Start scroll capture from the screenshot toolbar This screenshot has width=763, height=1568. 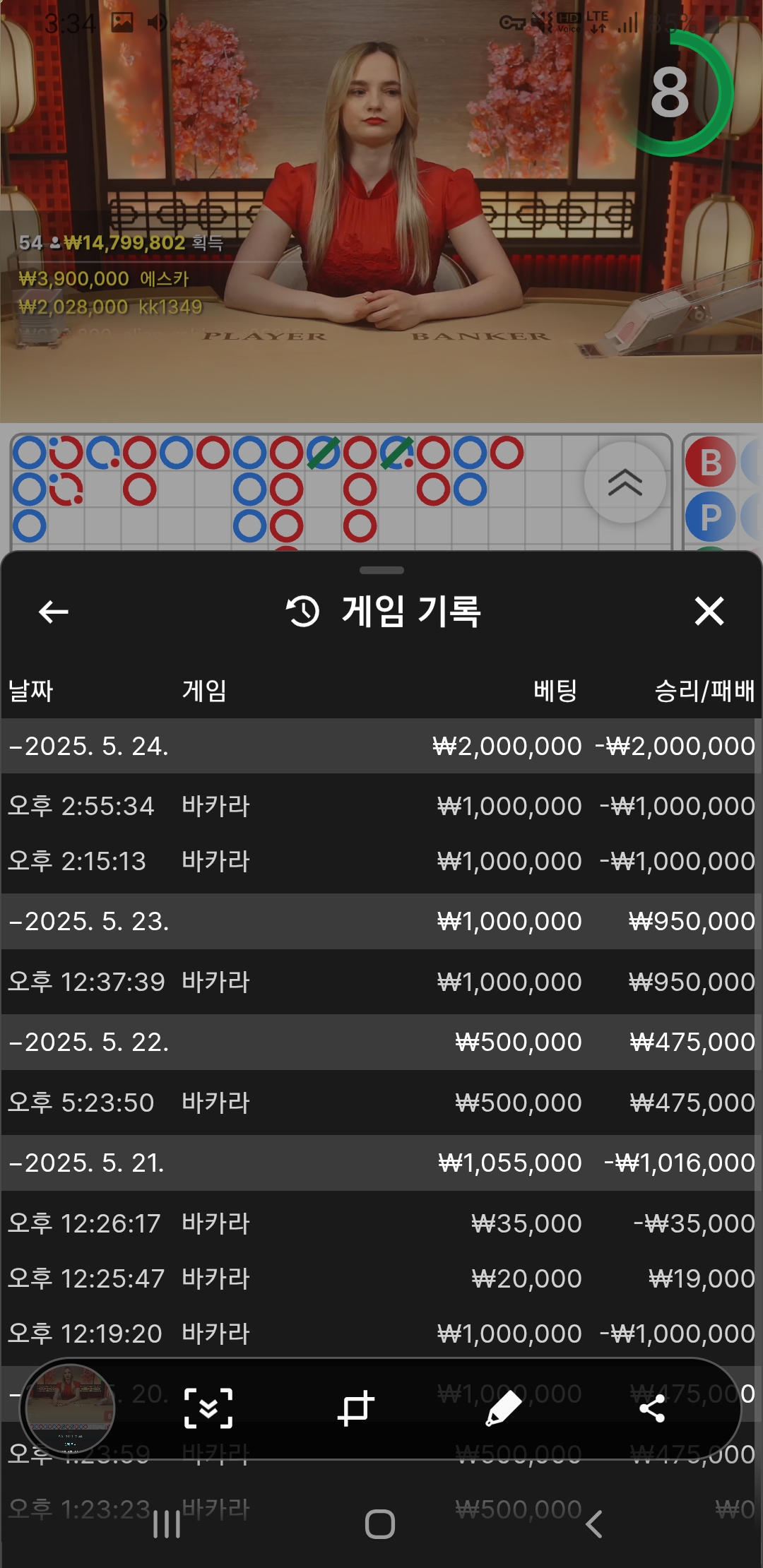208,1409
